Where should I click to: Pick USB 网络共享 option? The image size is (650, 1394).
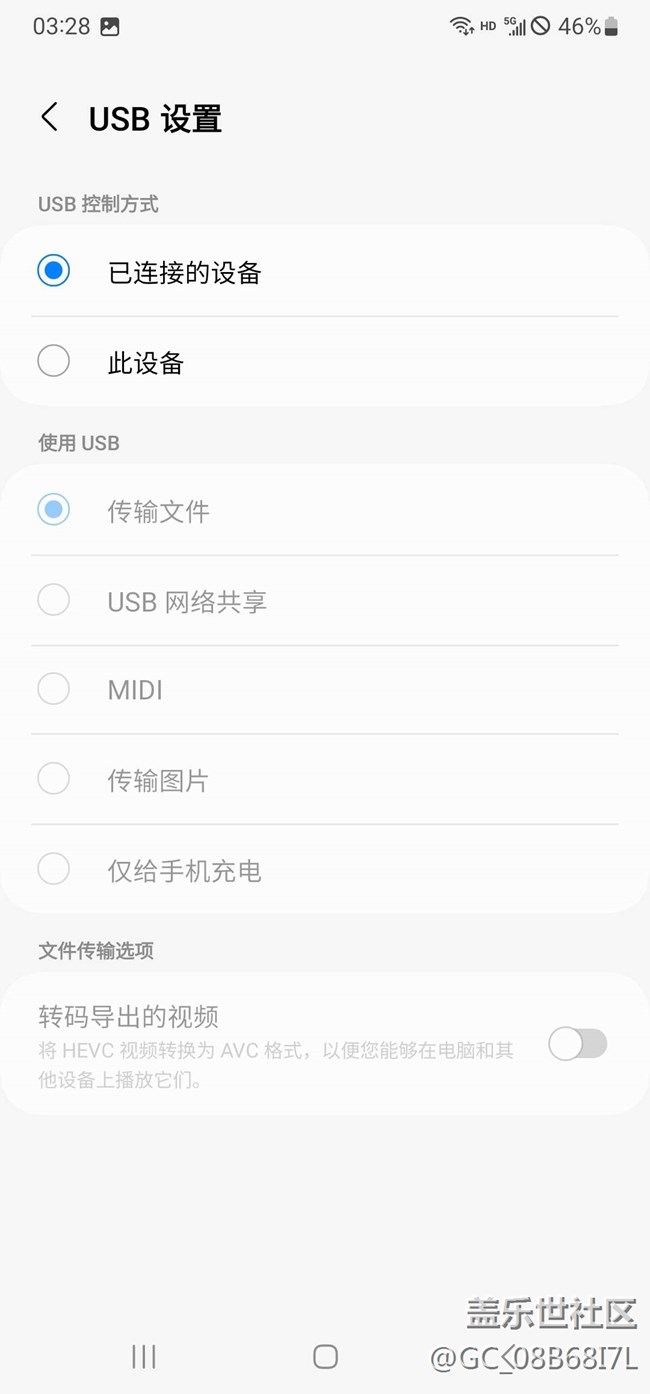point(325,600)
